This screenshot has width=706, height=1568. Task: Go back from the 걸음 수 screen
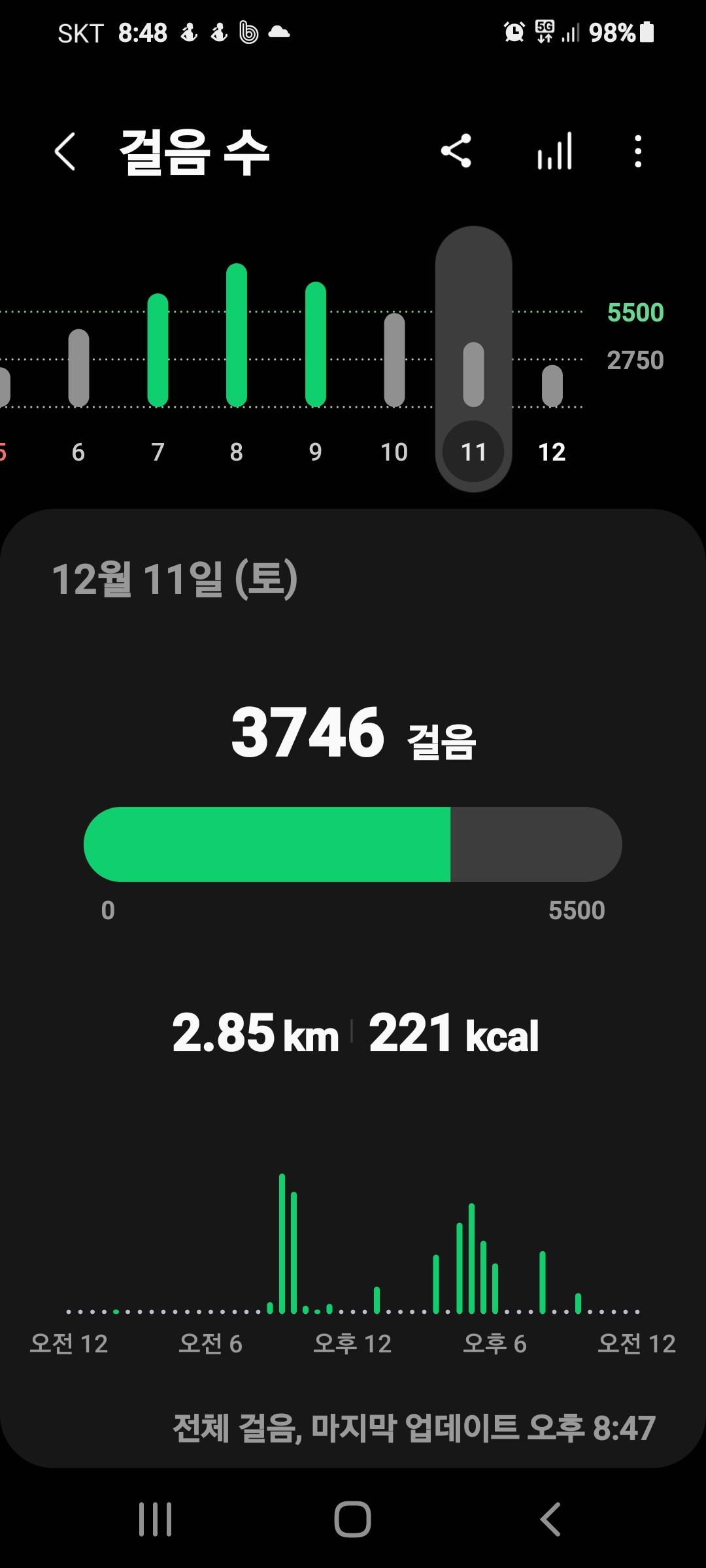[65, 152]
